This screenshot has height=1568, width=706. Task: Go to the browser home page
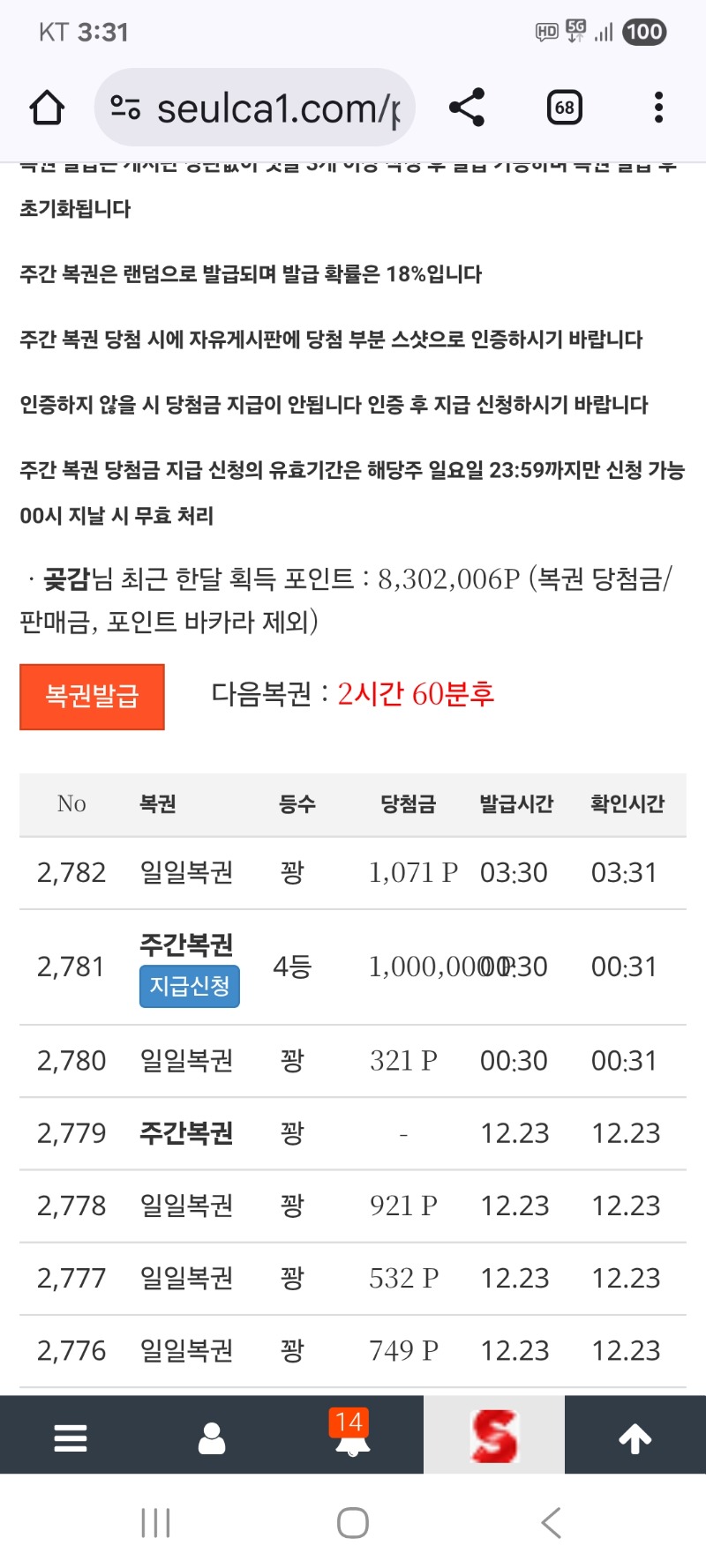[x=47, y=108]
